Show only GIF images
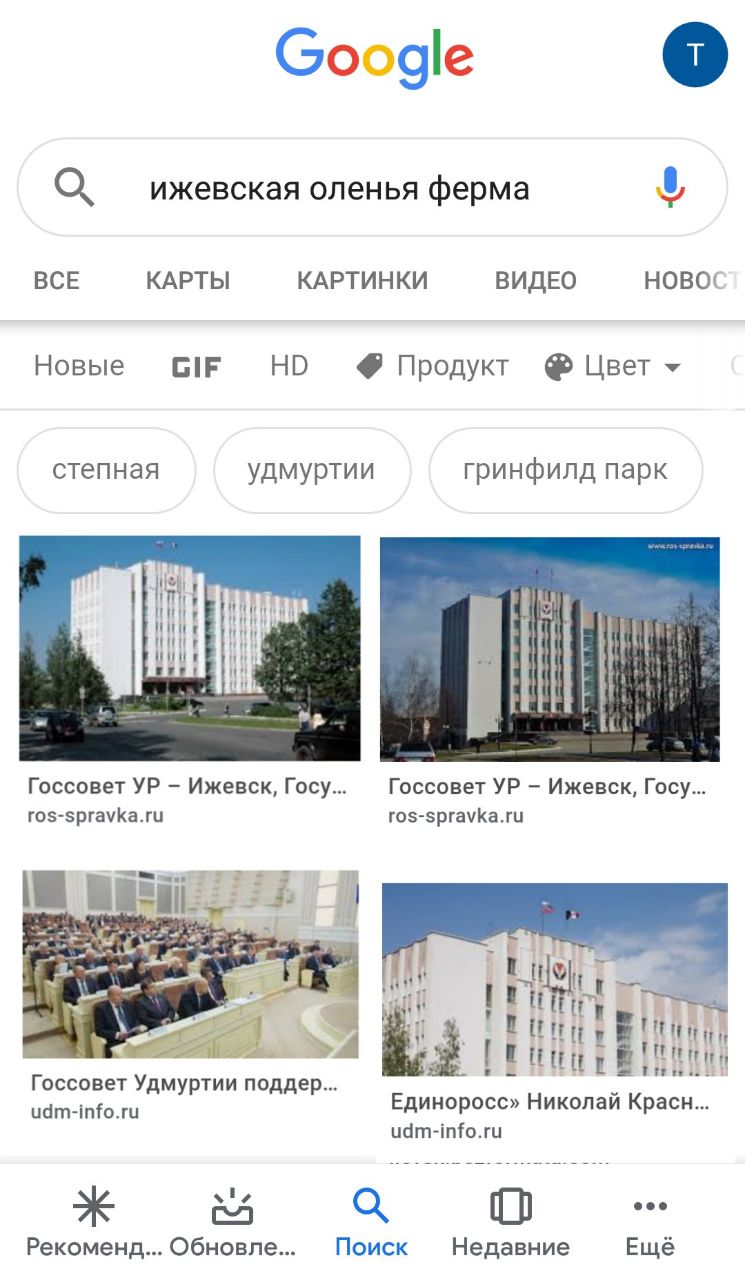 tap(197, 367)
